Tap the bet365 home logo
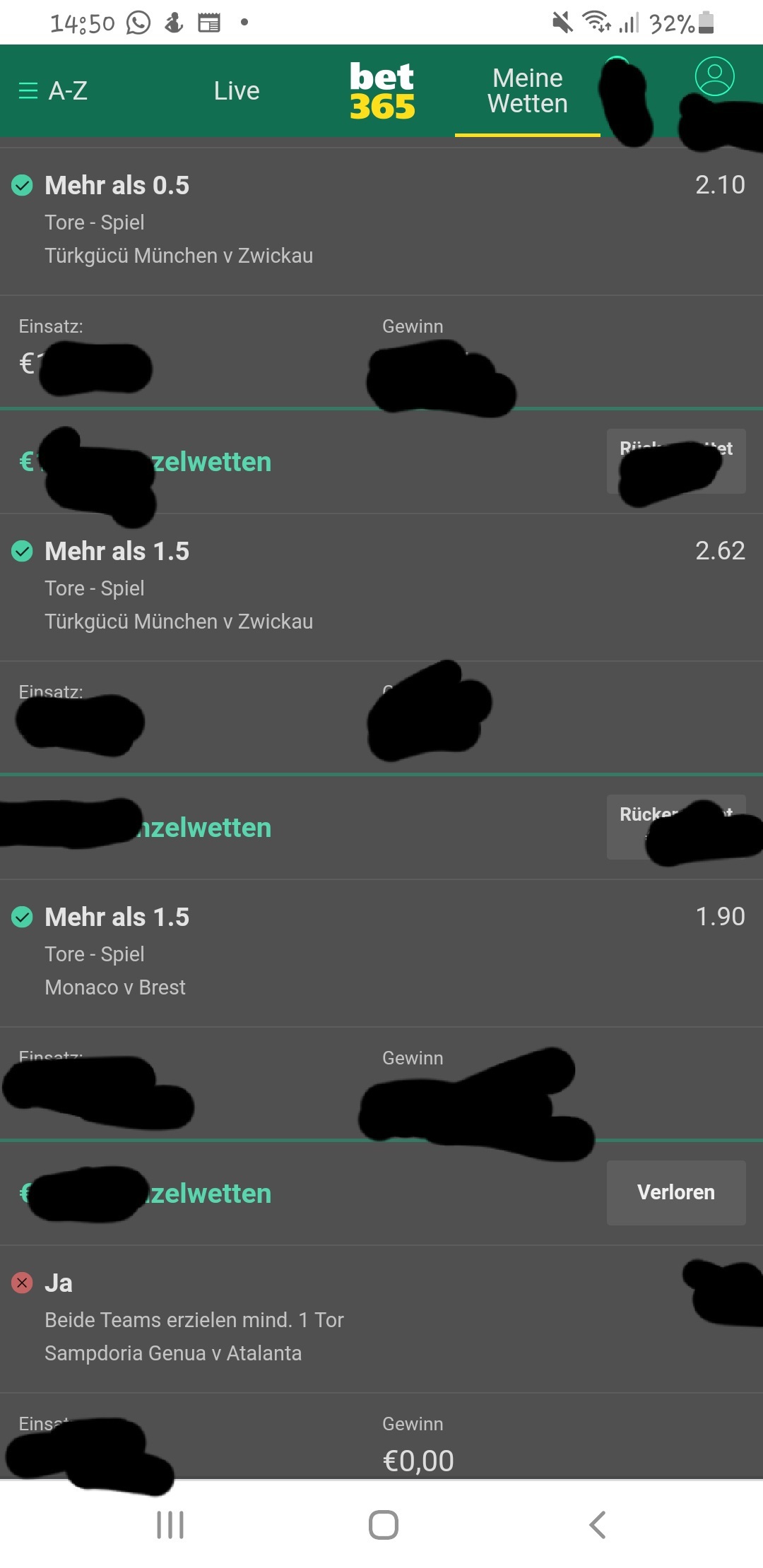The image size is (763, 1568). (x=382, y=90)
